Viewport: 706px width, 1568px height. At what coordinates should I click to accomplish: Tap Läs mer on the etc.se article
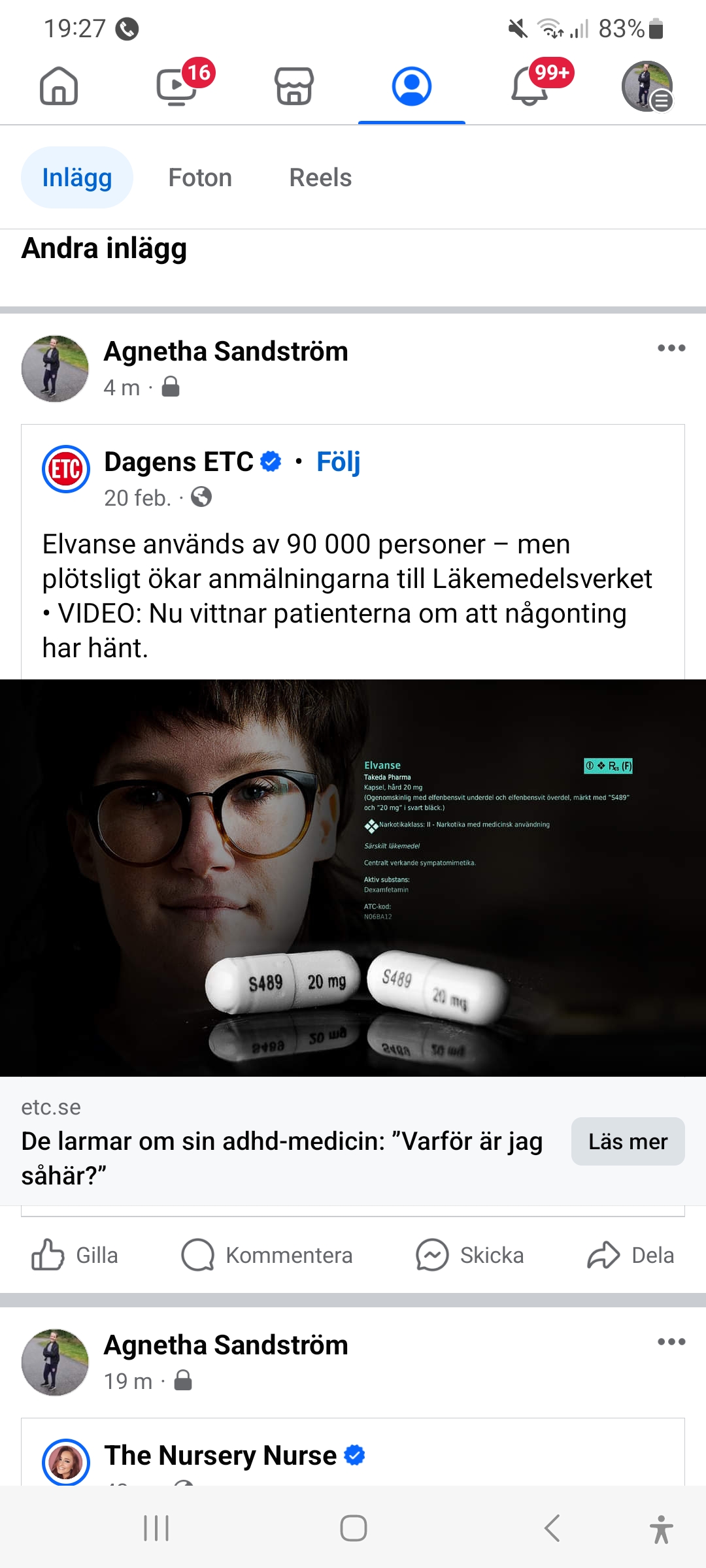[x=628, y=1141]
